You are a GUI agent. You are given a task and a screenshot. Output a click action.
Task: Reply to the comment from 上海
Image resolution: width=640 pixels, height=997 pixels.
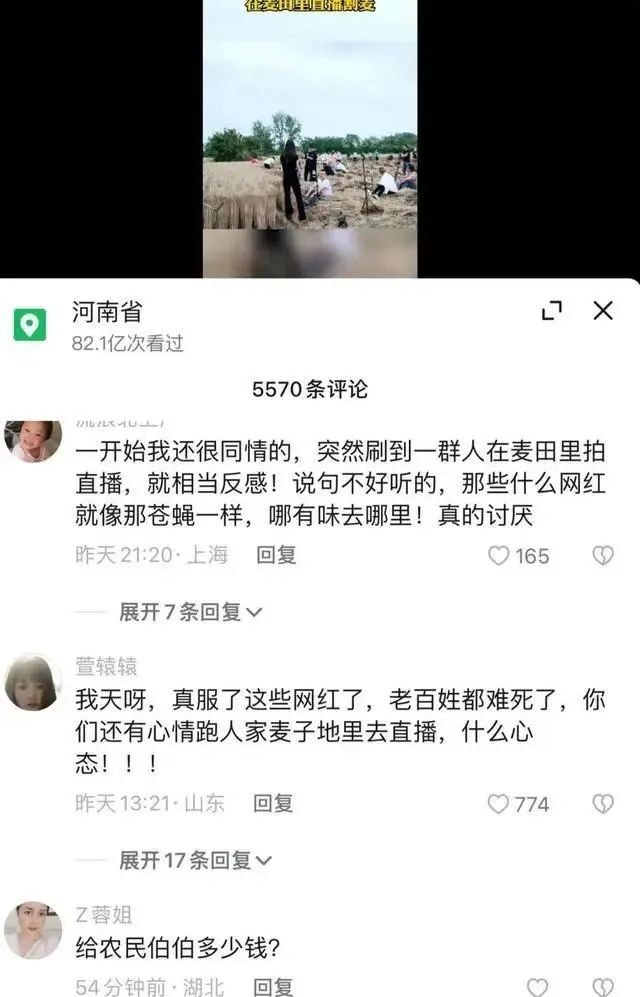click(276, 555)
